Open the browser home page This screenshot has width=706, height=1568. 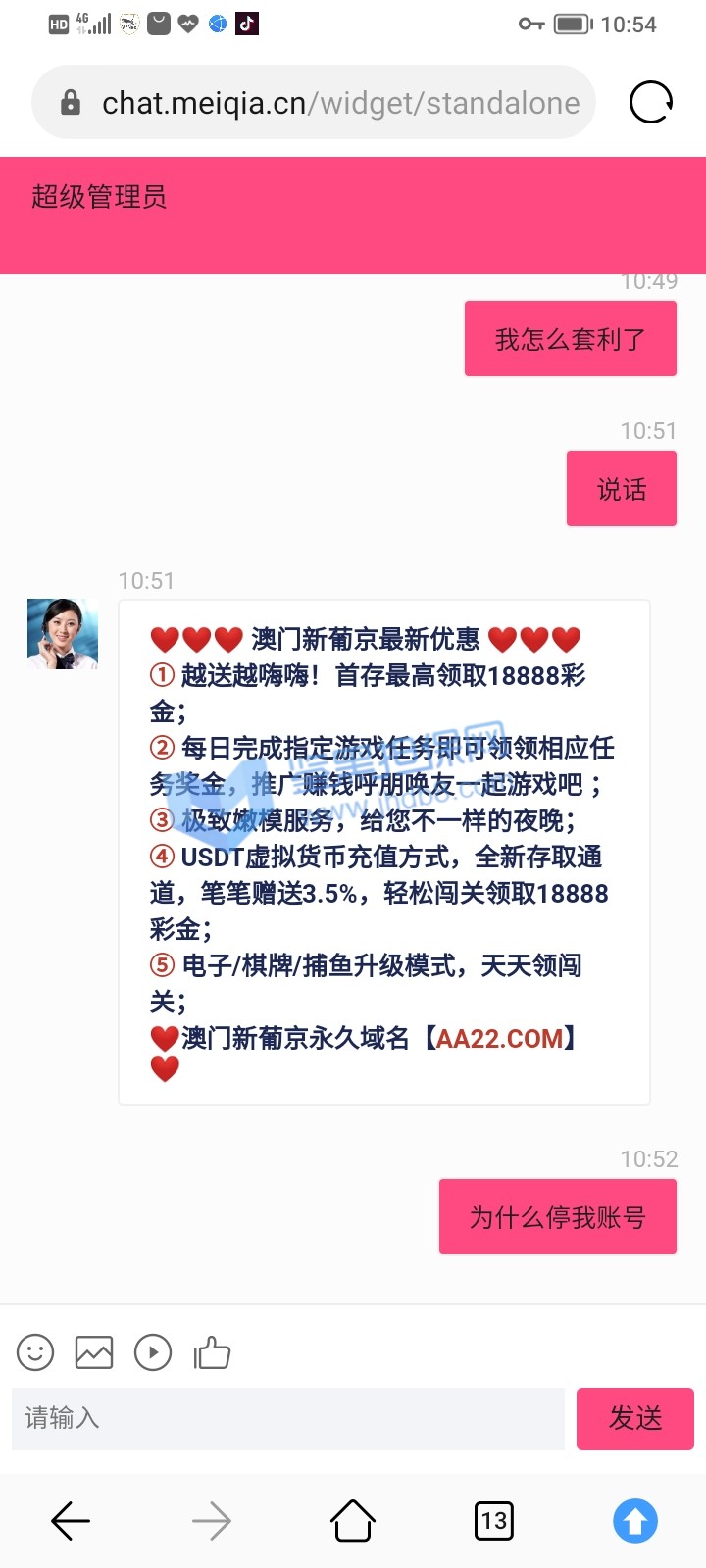coord(353,1521)
